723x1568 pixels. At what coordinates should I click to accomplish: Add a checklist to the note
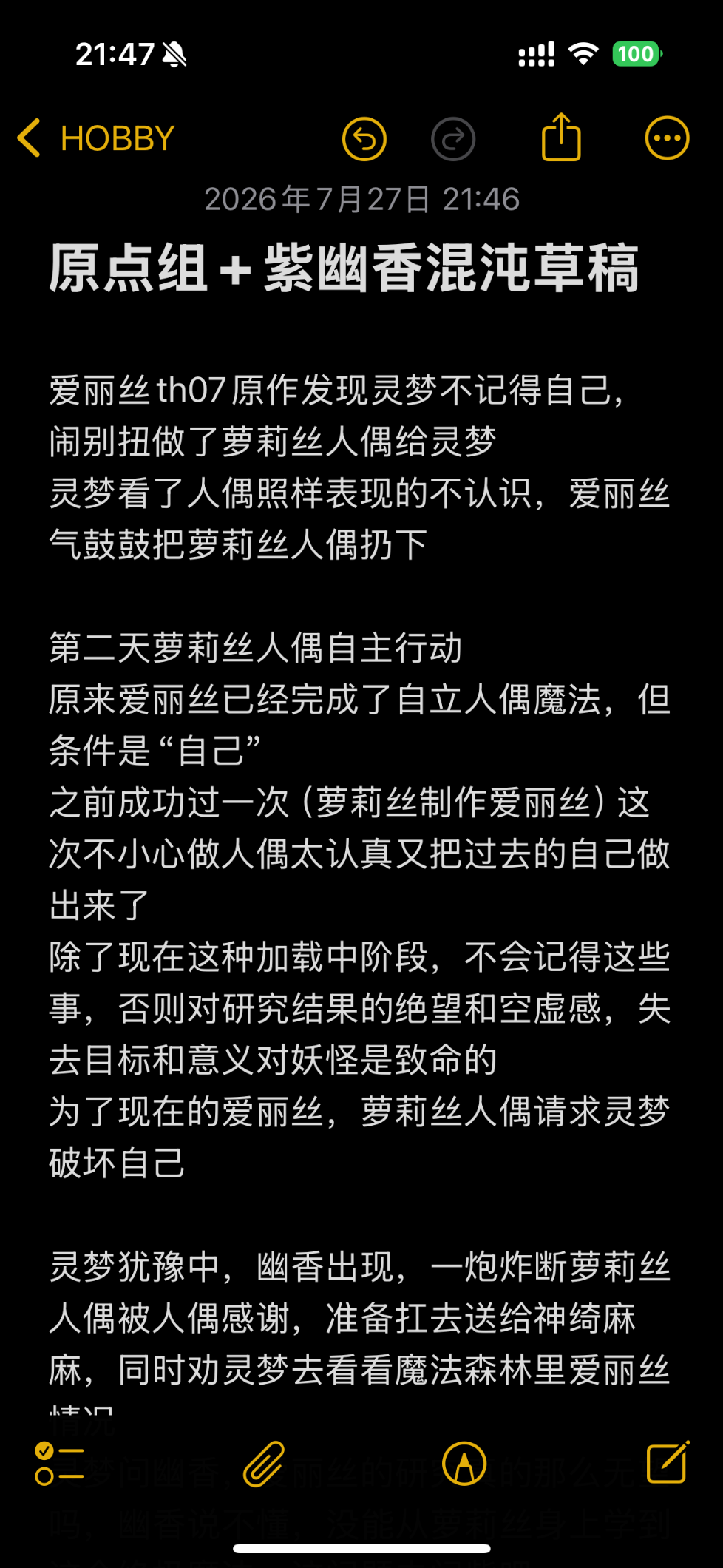pyautogui.click(x=59, y=1463)
